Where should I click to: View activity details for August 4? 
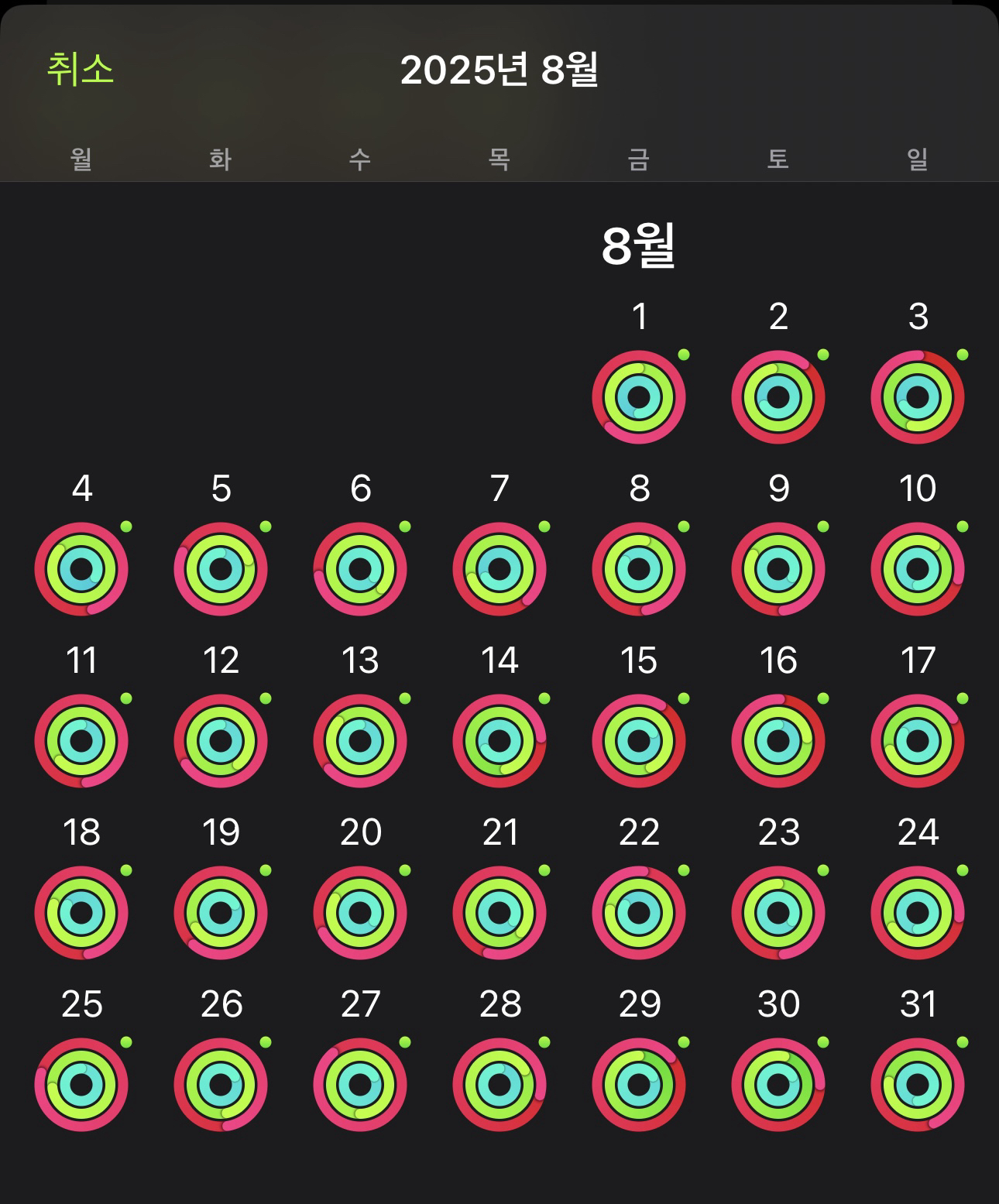click(81, 569)
